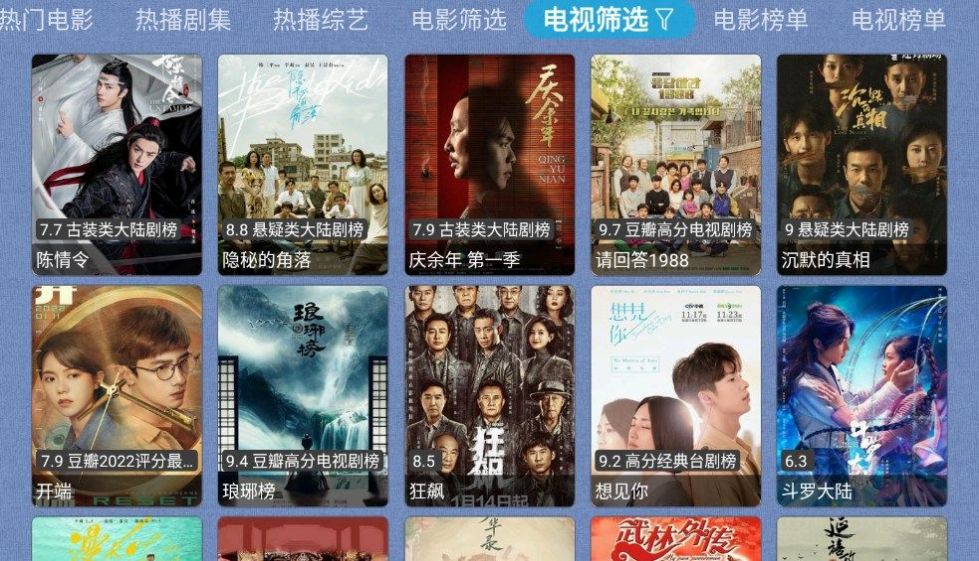The height and width of the screenshot is (561, 979).
Task: View the series 狂飙
Action: [489, 396]
